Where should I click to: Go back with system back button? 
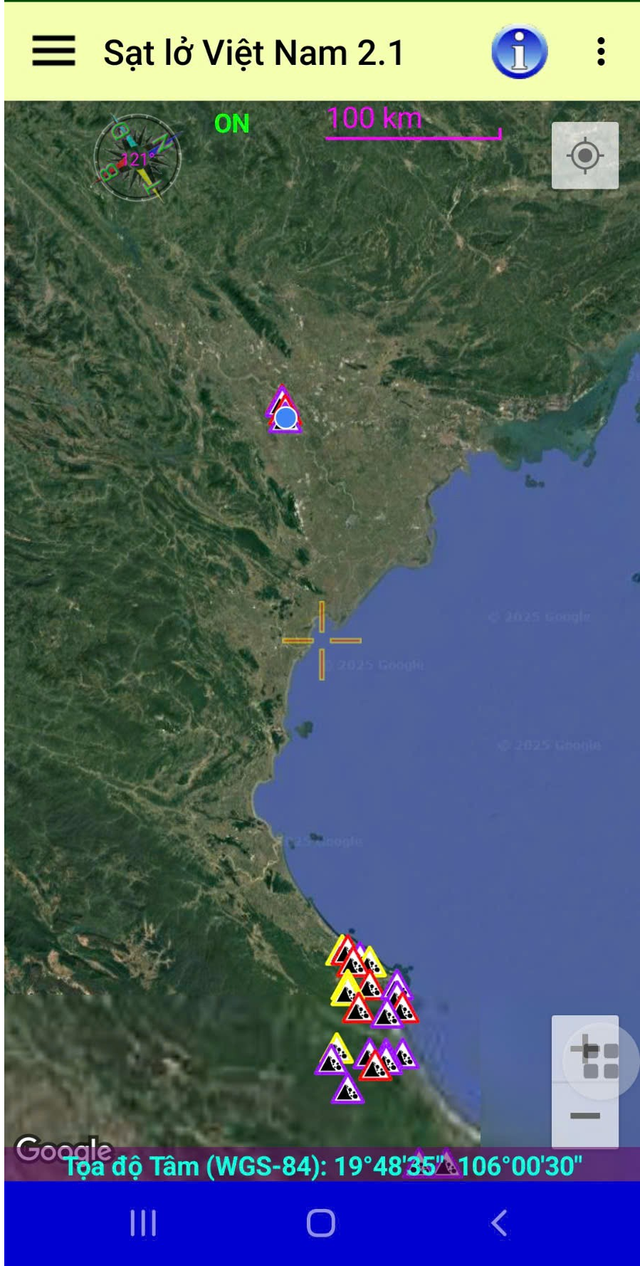pos(498,1222)
